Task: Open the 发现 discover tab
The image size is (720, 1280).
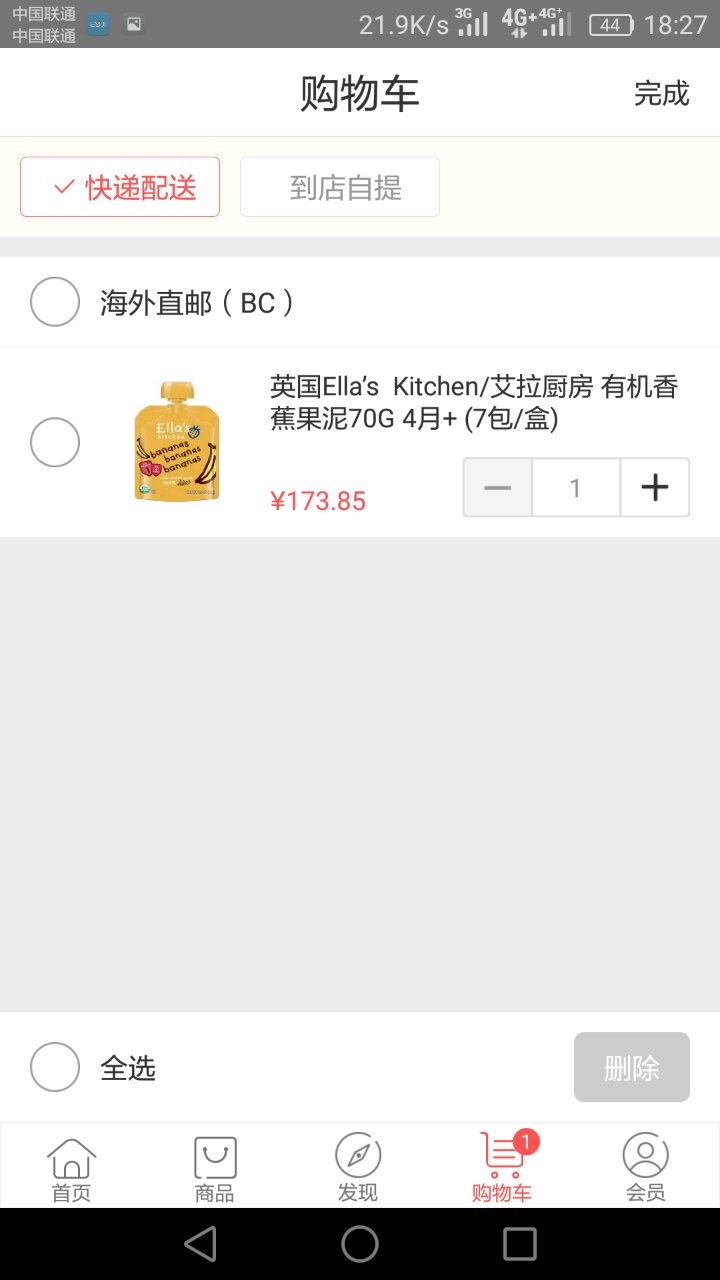Action: coord(358,1168)
